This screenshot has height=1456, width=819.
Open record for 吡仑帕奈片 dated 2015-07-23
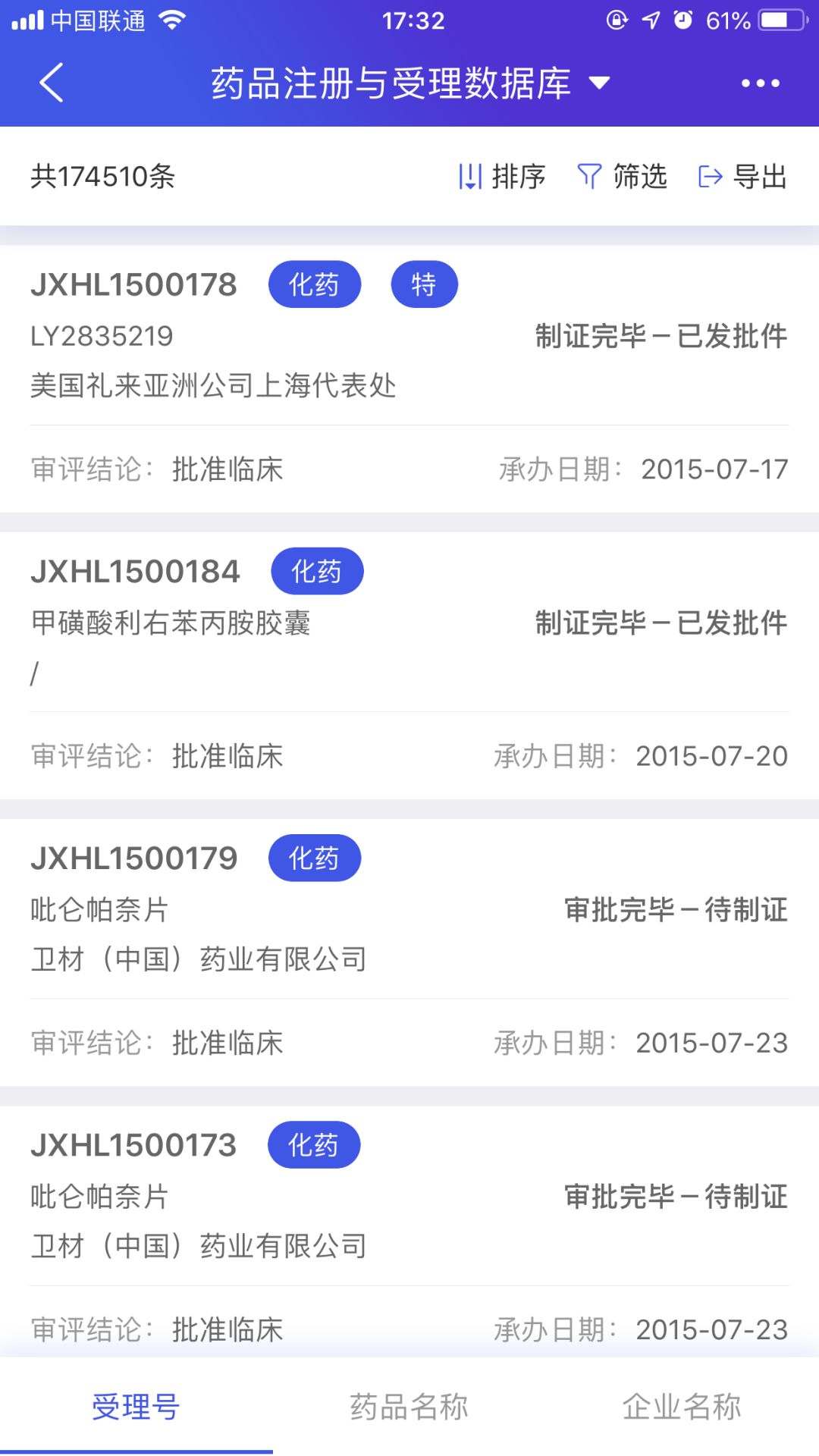(409, 948)
